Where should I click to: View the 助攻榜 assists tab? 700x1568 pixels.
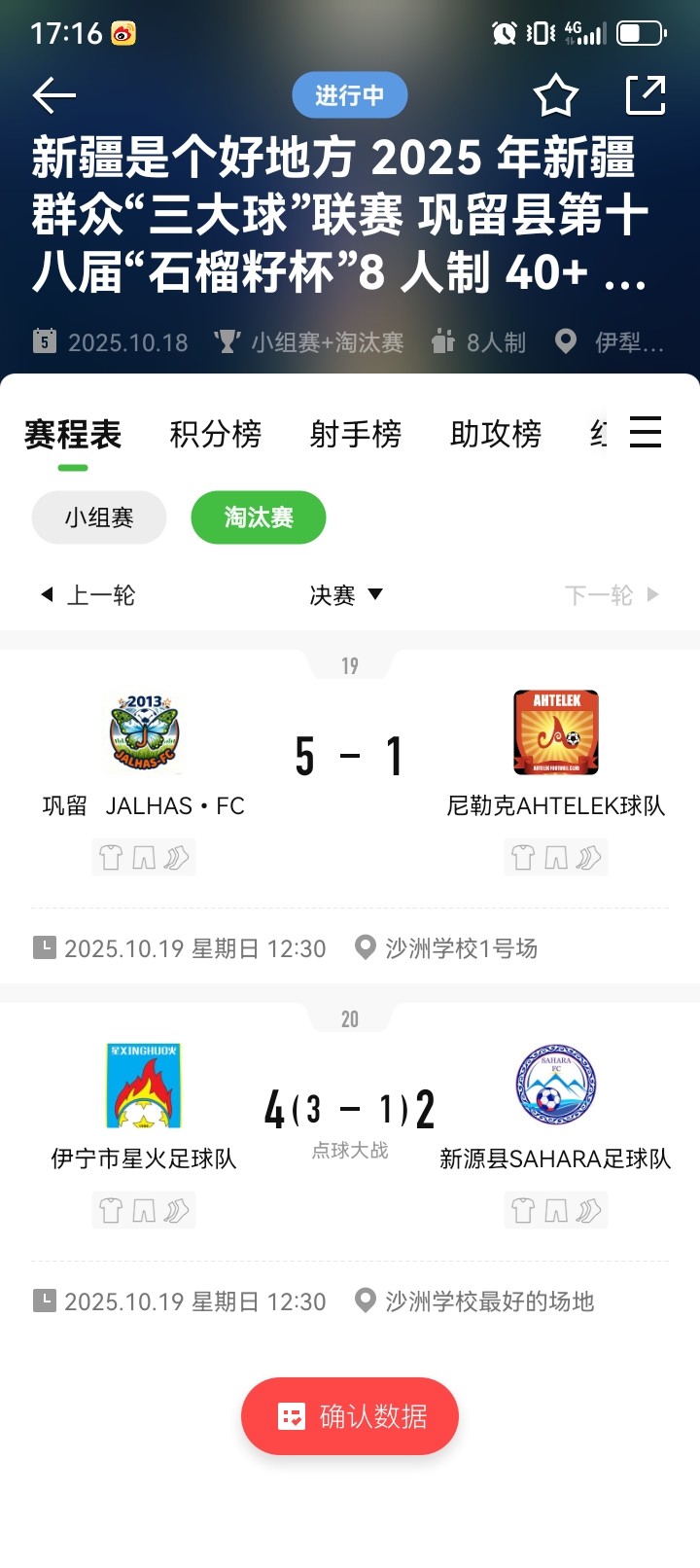[496, 434]
